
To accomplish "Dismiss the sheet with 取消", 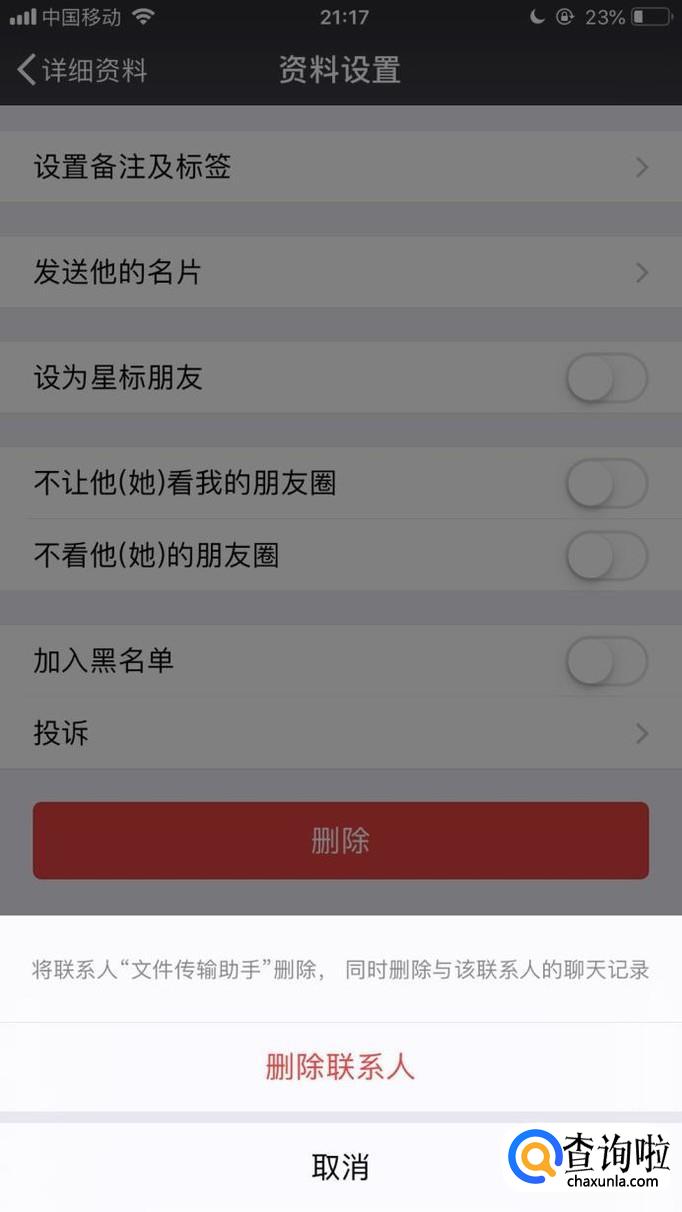I will 340,1166.
